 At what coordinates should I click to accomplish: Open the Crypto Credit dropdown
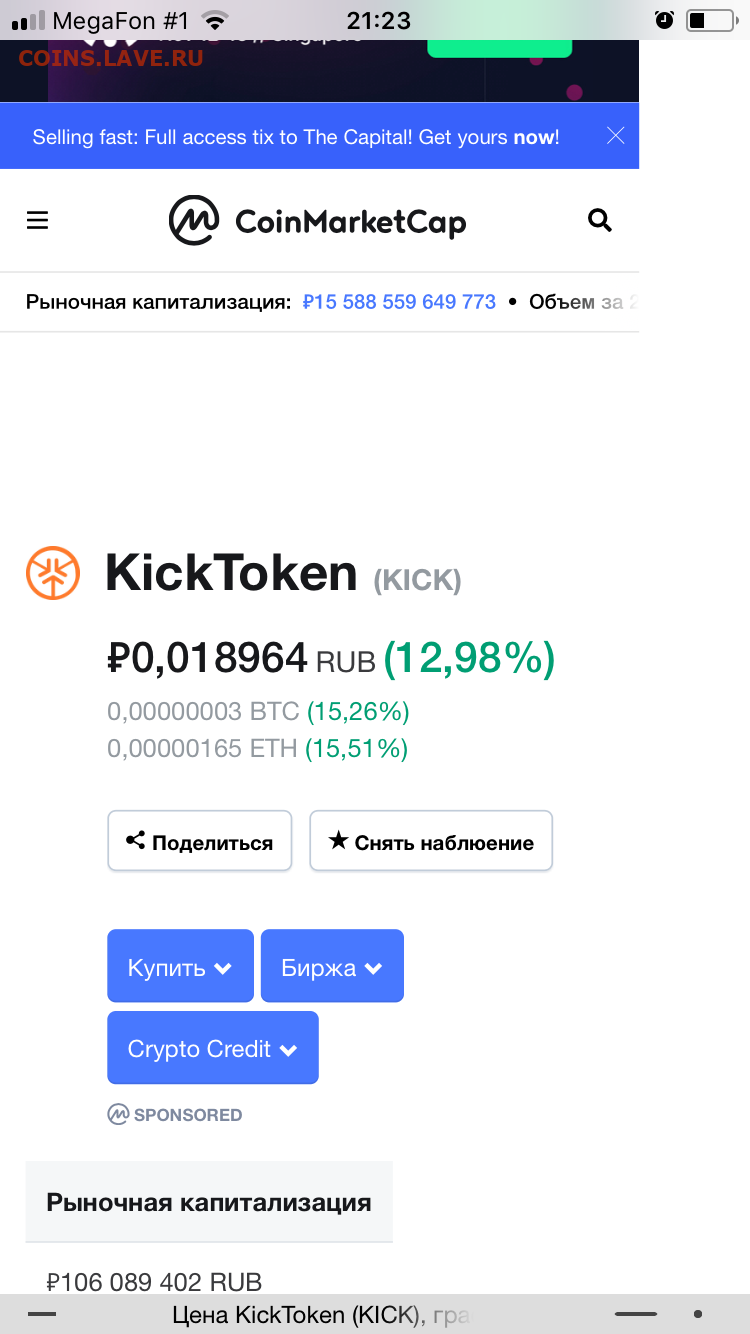click(x=213, y=1049)
